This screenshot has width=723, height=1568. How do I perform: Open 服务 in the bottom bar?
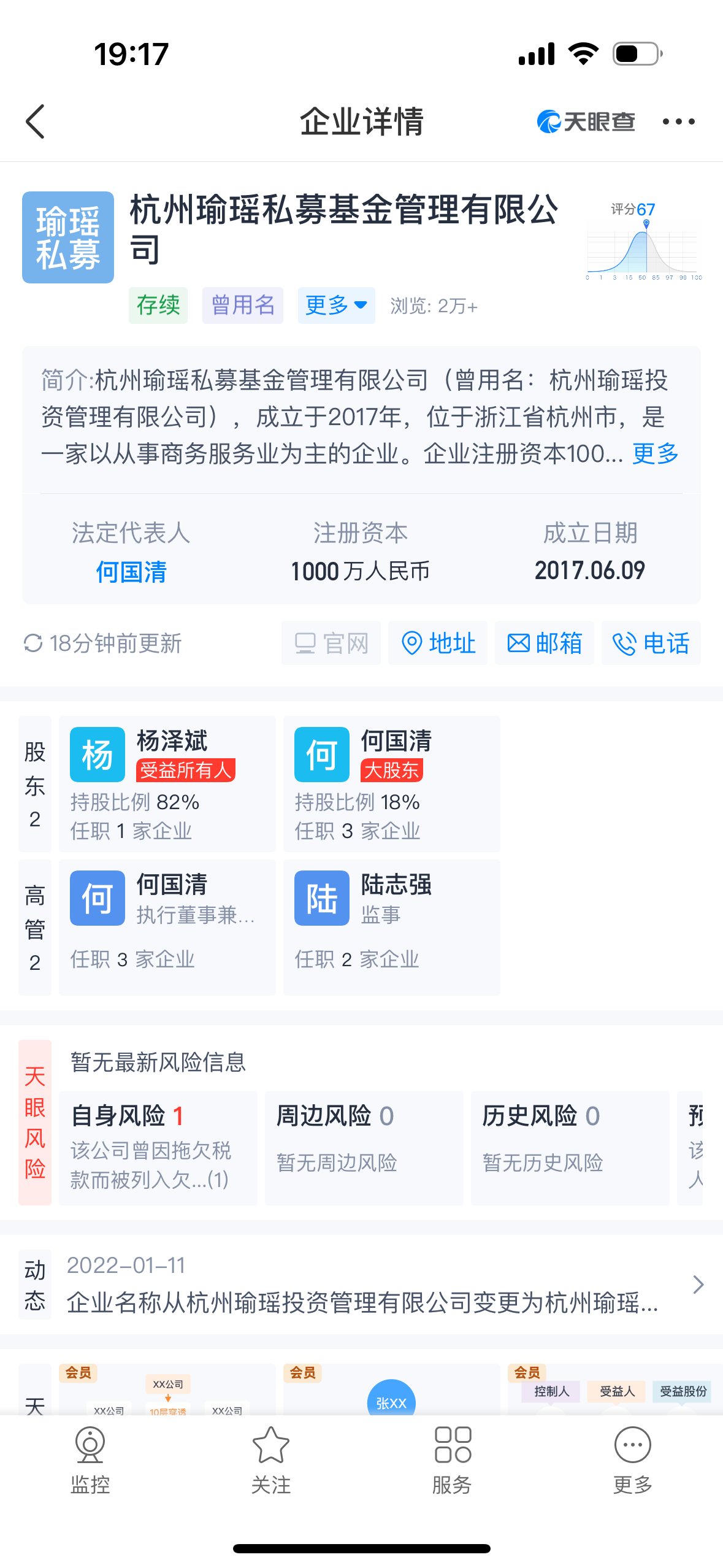452,1460
